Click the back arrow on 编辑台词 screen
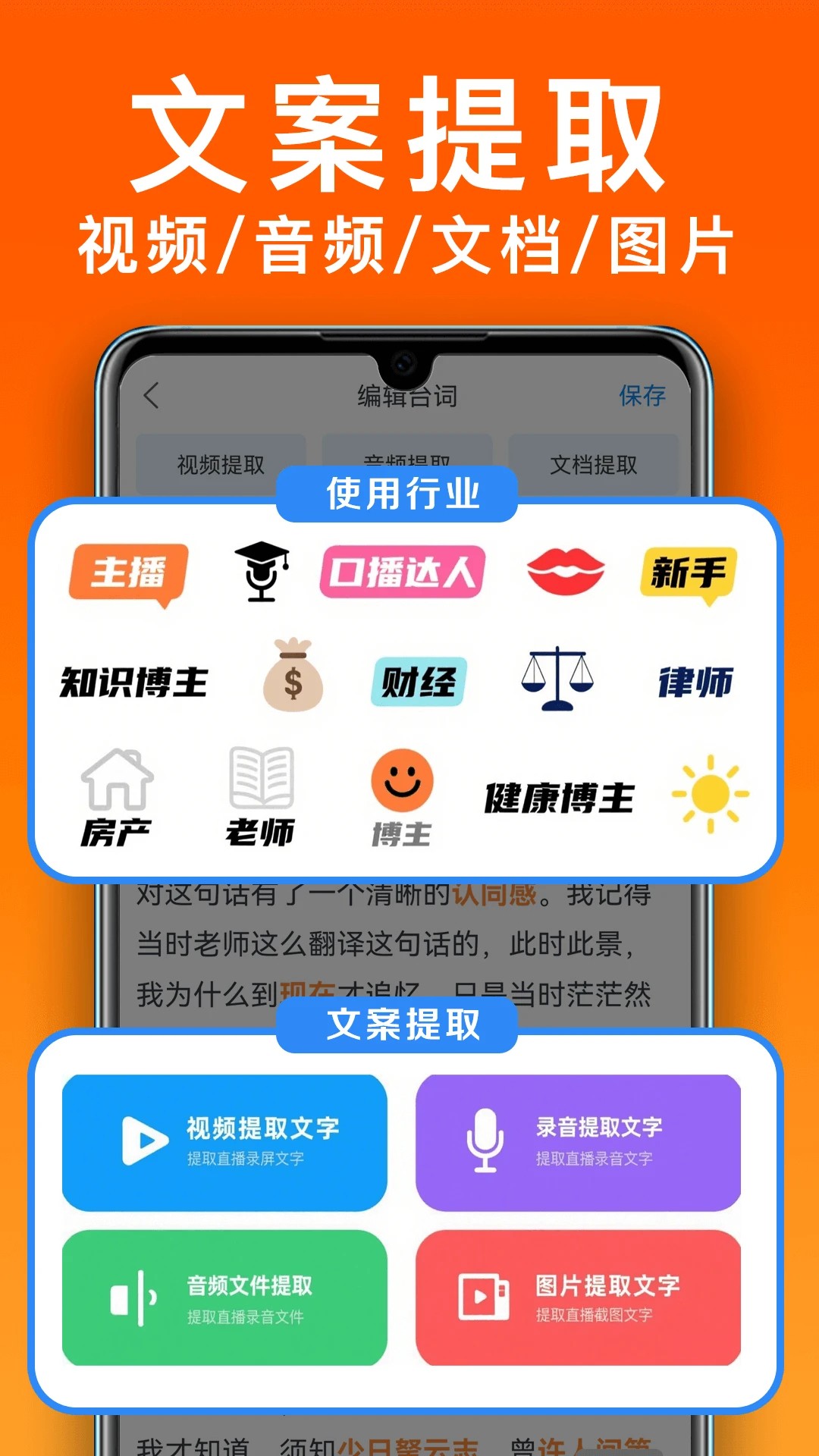 pos(152,395)
